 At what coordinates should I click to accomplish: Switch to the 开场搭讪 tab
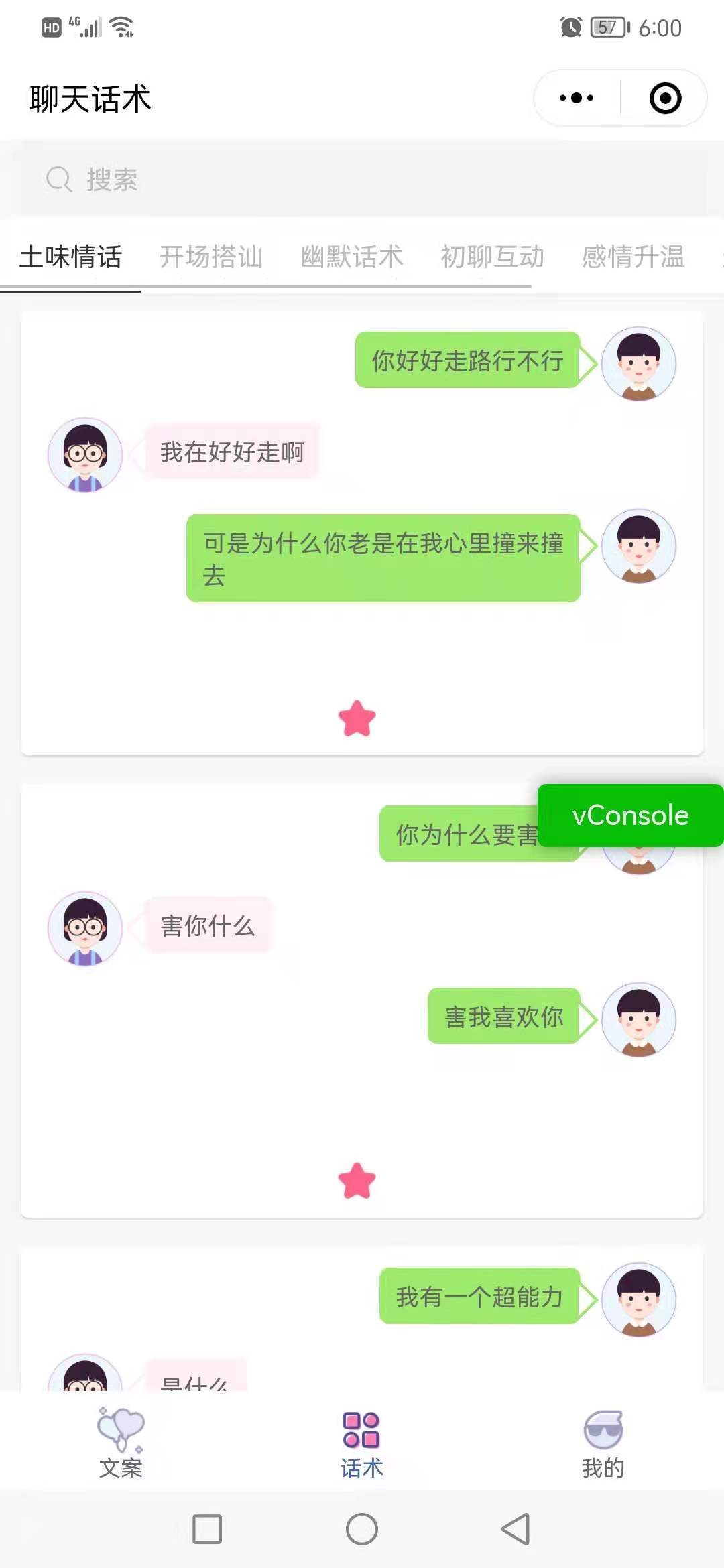pos(211,257)
